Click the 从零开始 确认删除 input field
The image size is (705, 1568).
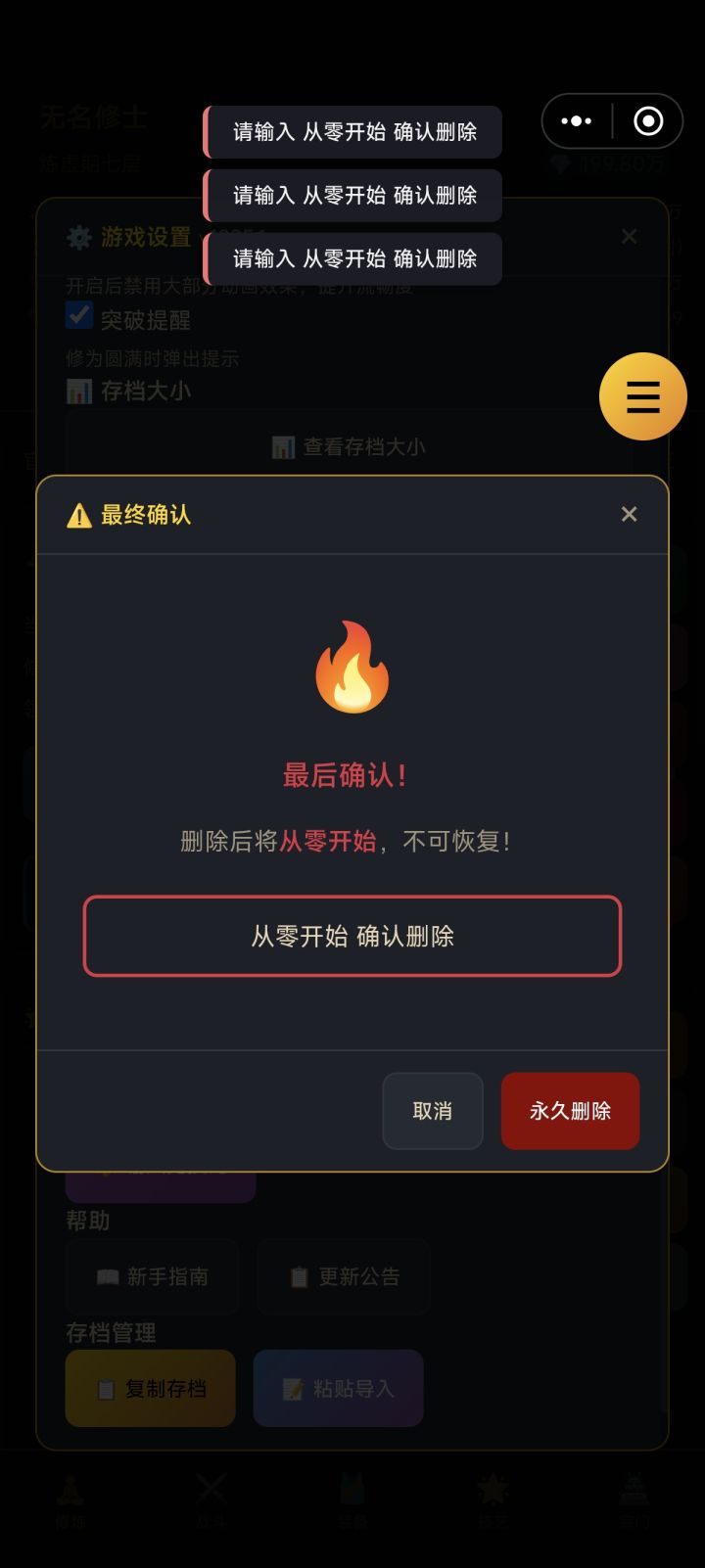(352, 936)
